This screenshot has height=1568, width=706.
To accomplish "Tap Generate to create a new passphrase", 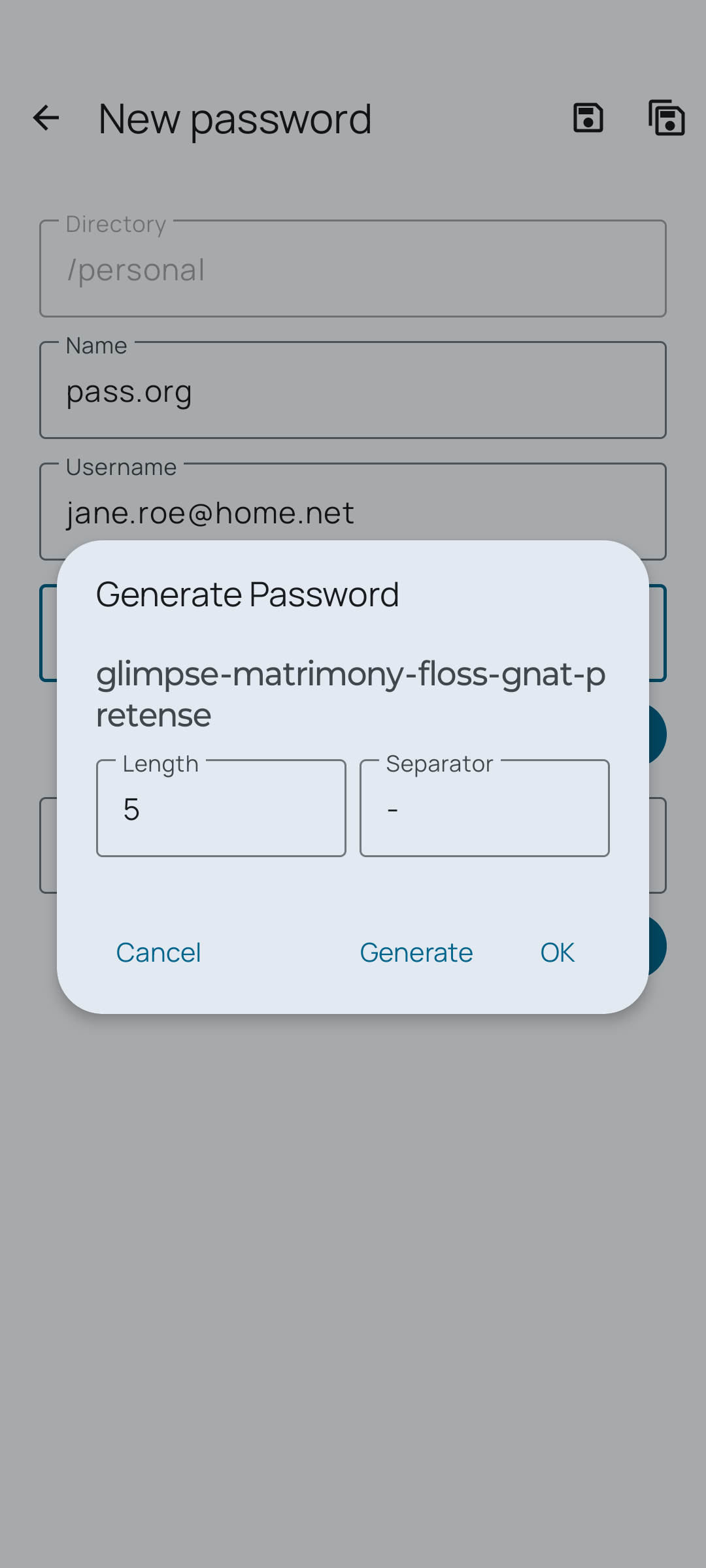I will [x=416, y=953].
